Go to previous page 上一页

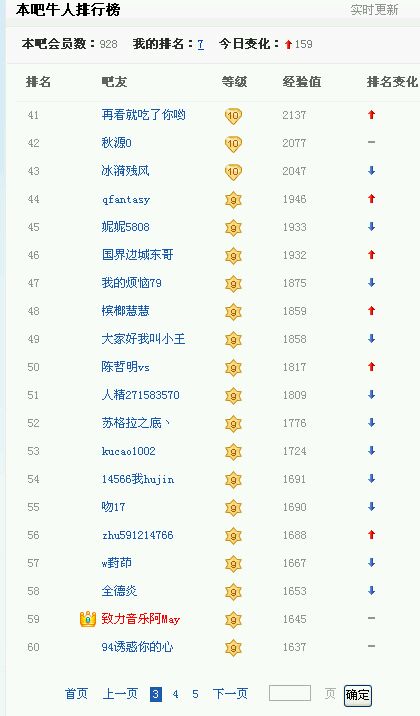[120, 694]
